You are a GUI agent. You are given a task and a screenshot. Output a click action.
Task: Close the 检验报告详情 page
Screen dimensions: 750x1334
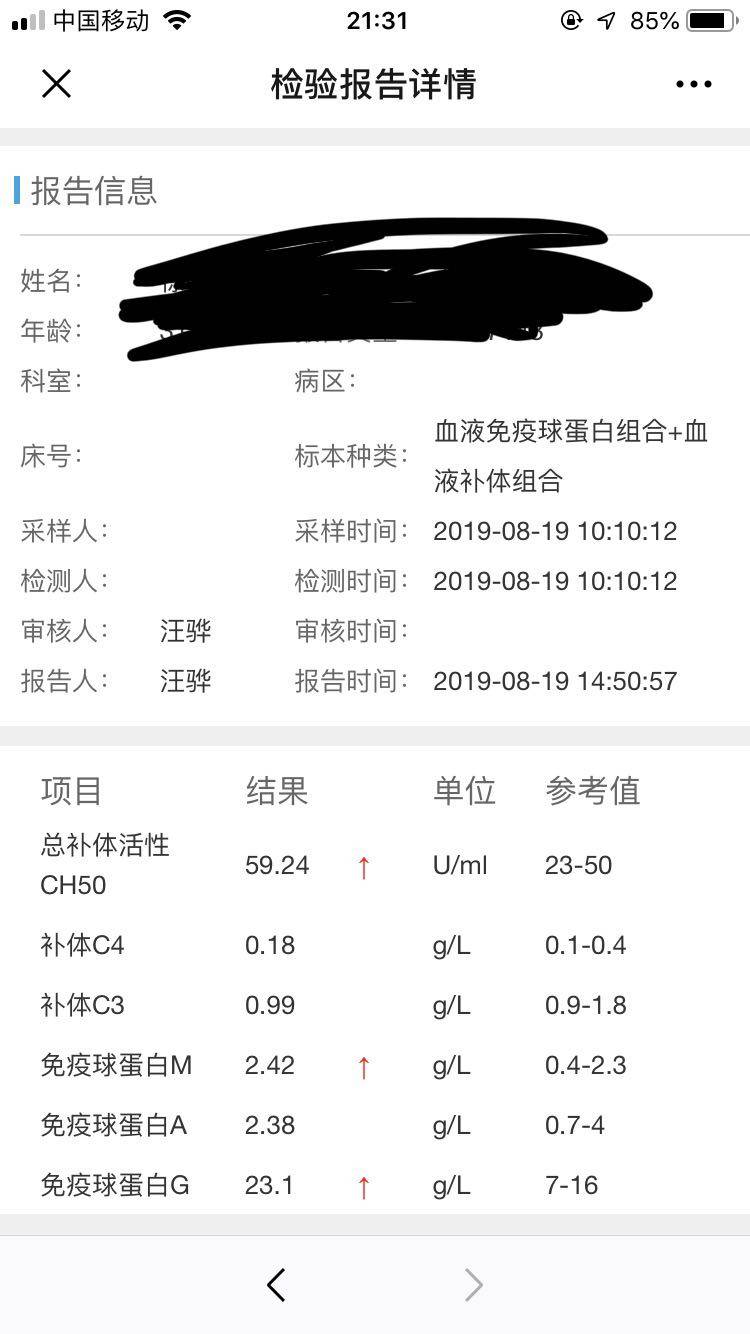[57, 84]
